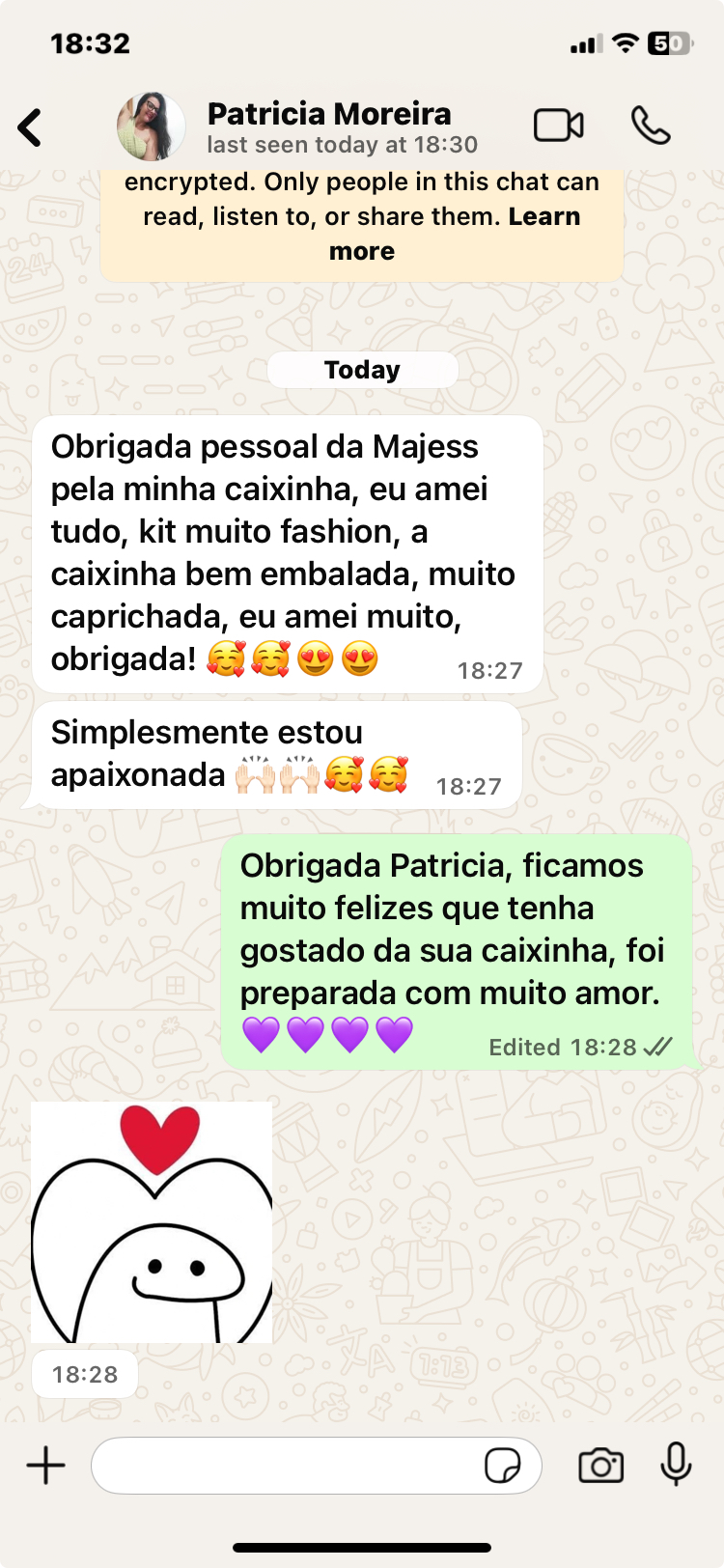Tap Patricia's profile picture
724x1568 pixels.
click(x=151, y=126)
